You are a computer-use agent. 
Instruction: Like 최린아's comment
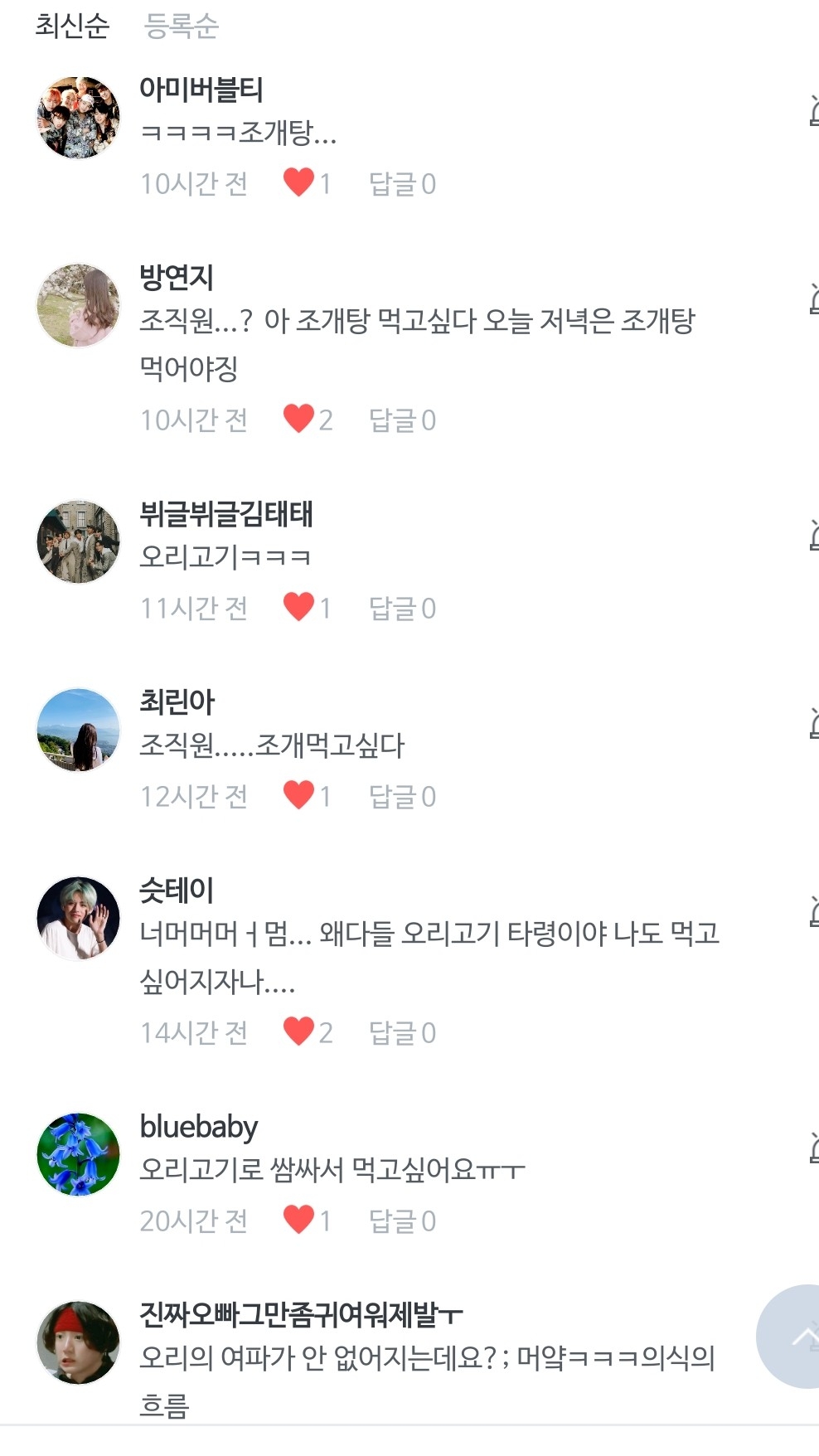click(298, 795)
